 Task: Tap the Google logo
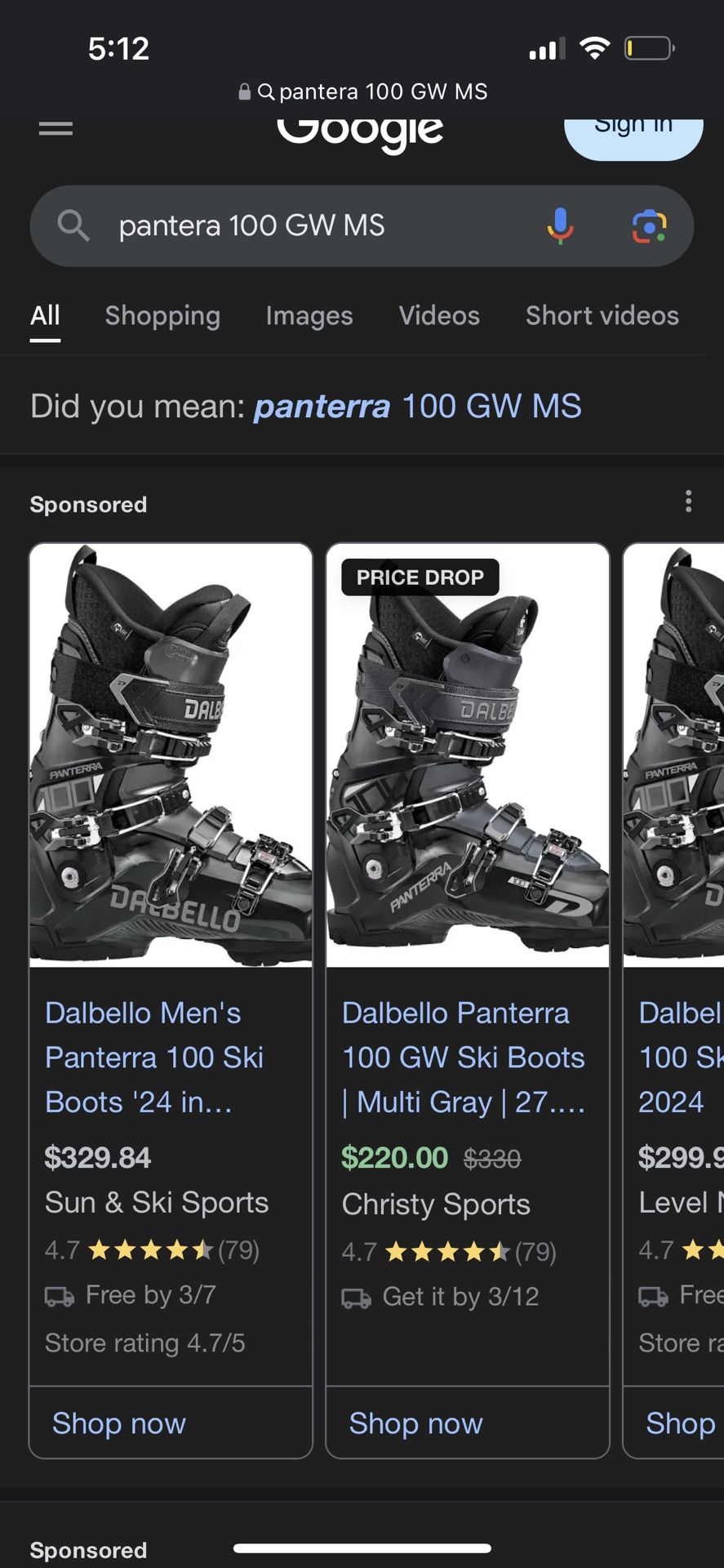click(360, 131)
